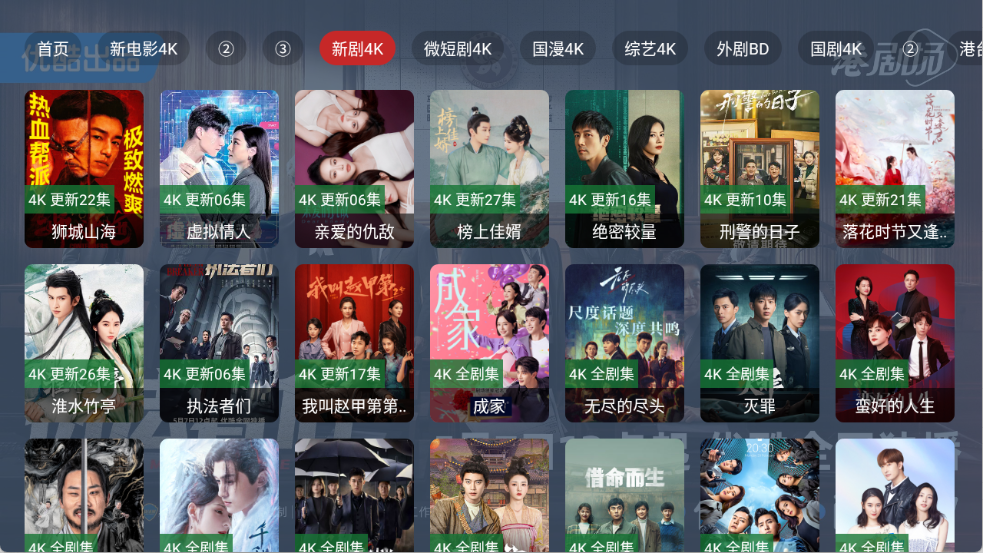Switch to the 首页 tab
Image resolution: width=983 pixels, height=553 pixels.
[53, 49]
